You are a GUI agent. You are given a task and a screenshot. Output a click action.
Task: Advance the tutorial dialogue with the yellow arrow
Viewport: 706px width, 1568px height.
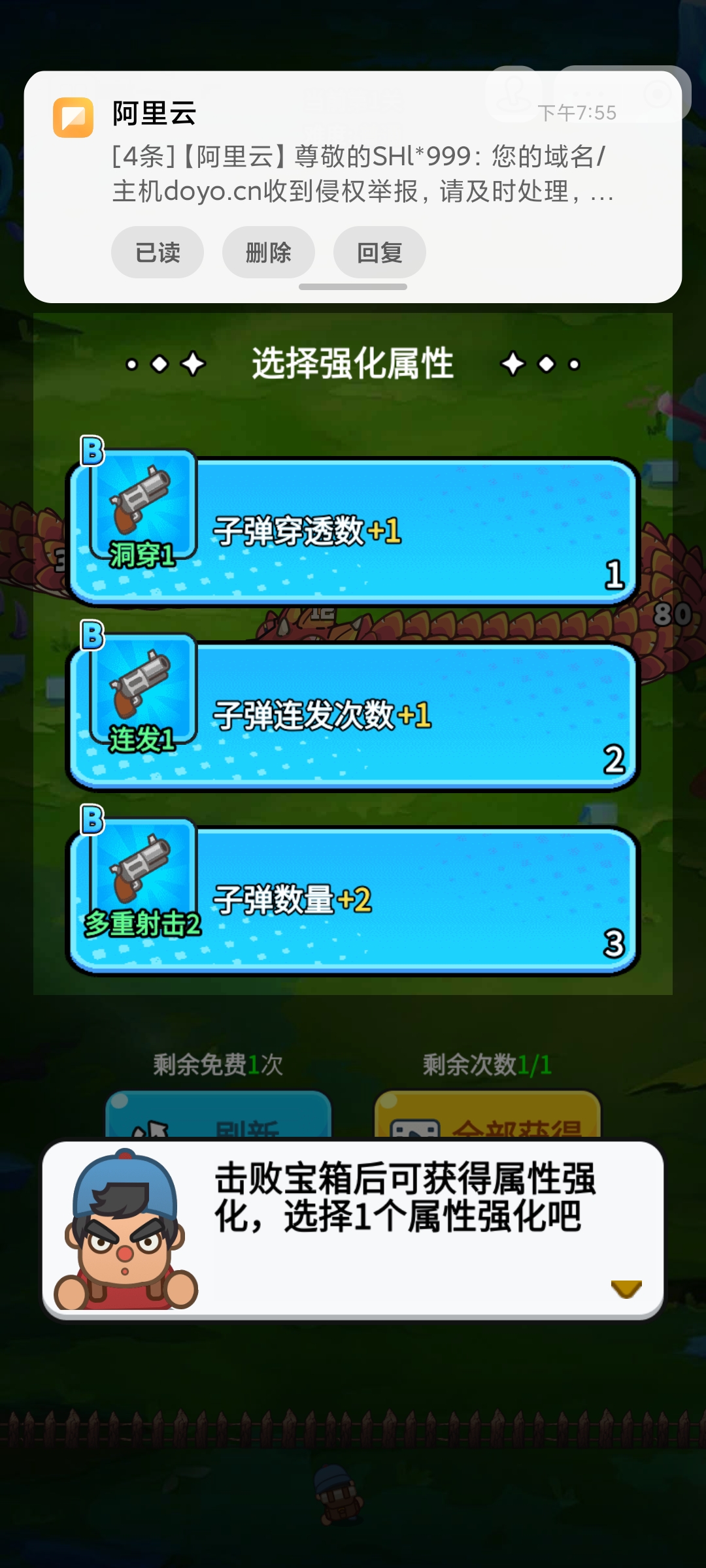626,1288
